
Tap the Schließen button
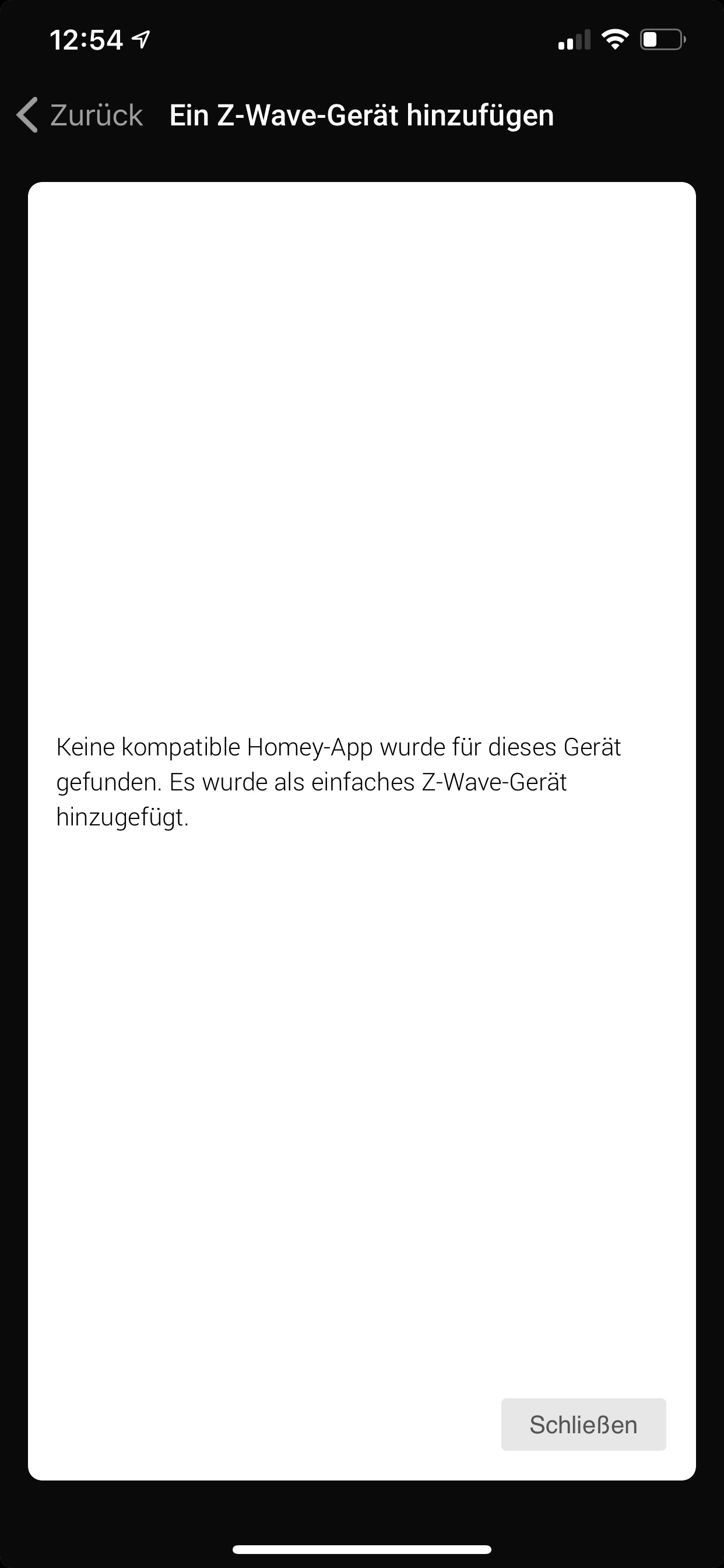pos(583,1424)
